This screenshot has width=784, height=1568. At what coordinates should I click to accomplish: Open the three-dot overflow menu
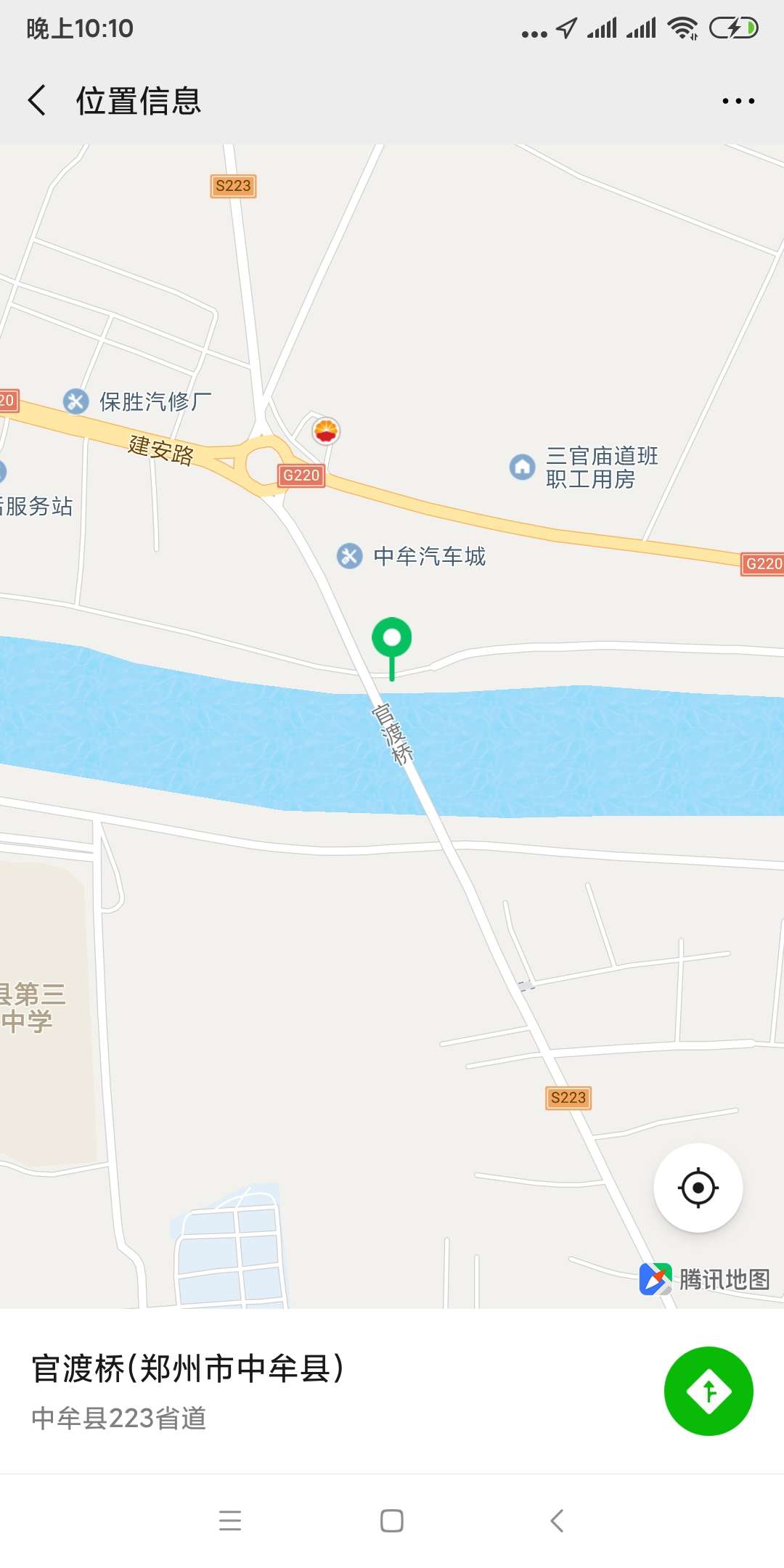[x=738, y=101]
